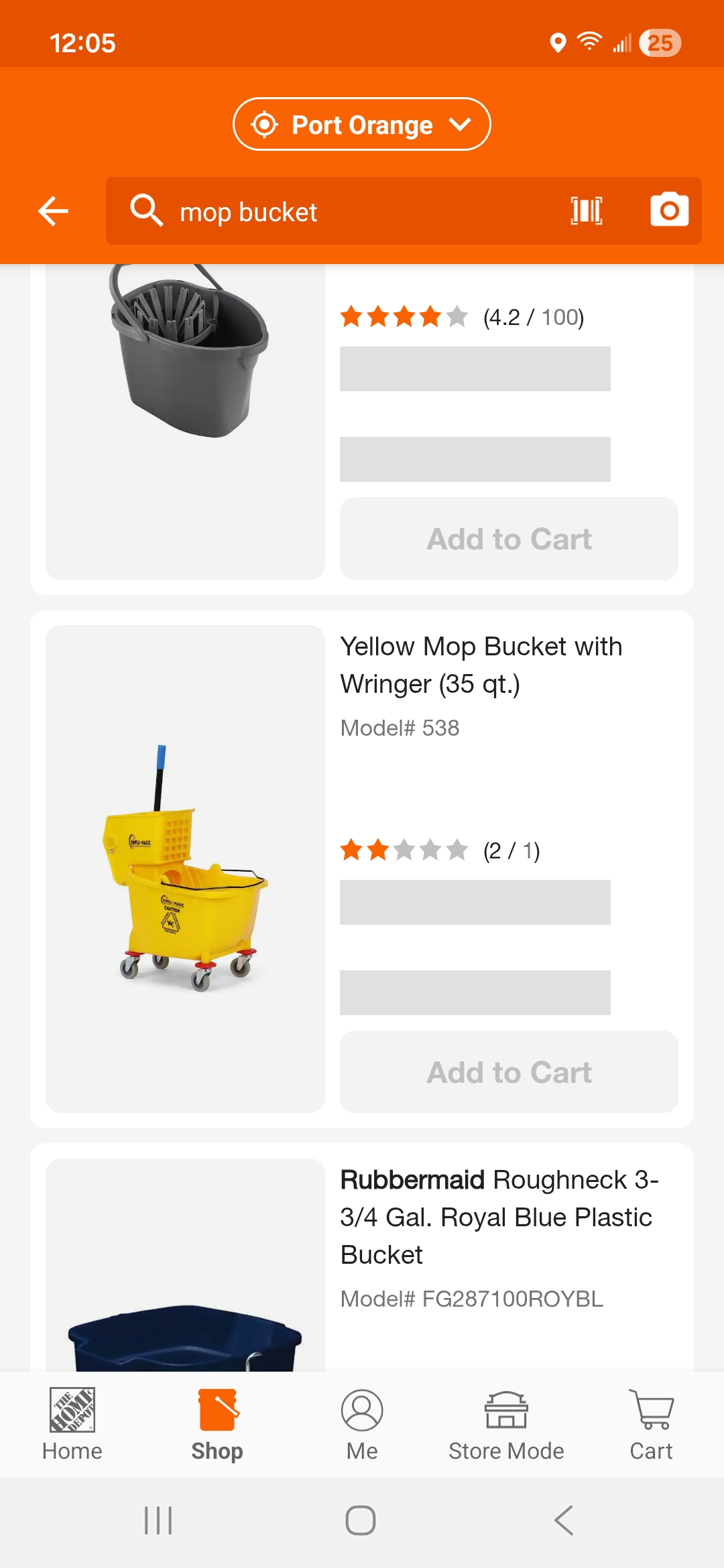Screen dimensions: 724x1568
Task: Add the gray mop bucket to cart
Action: pos(509,539)
